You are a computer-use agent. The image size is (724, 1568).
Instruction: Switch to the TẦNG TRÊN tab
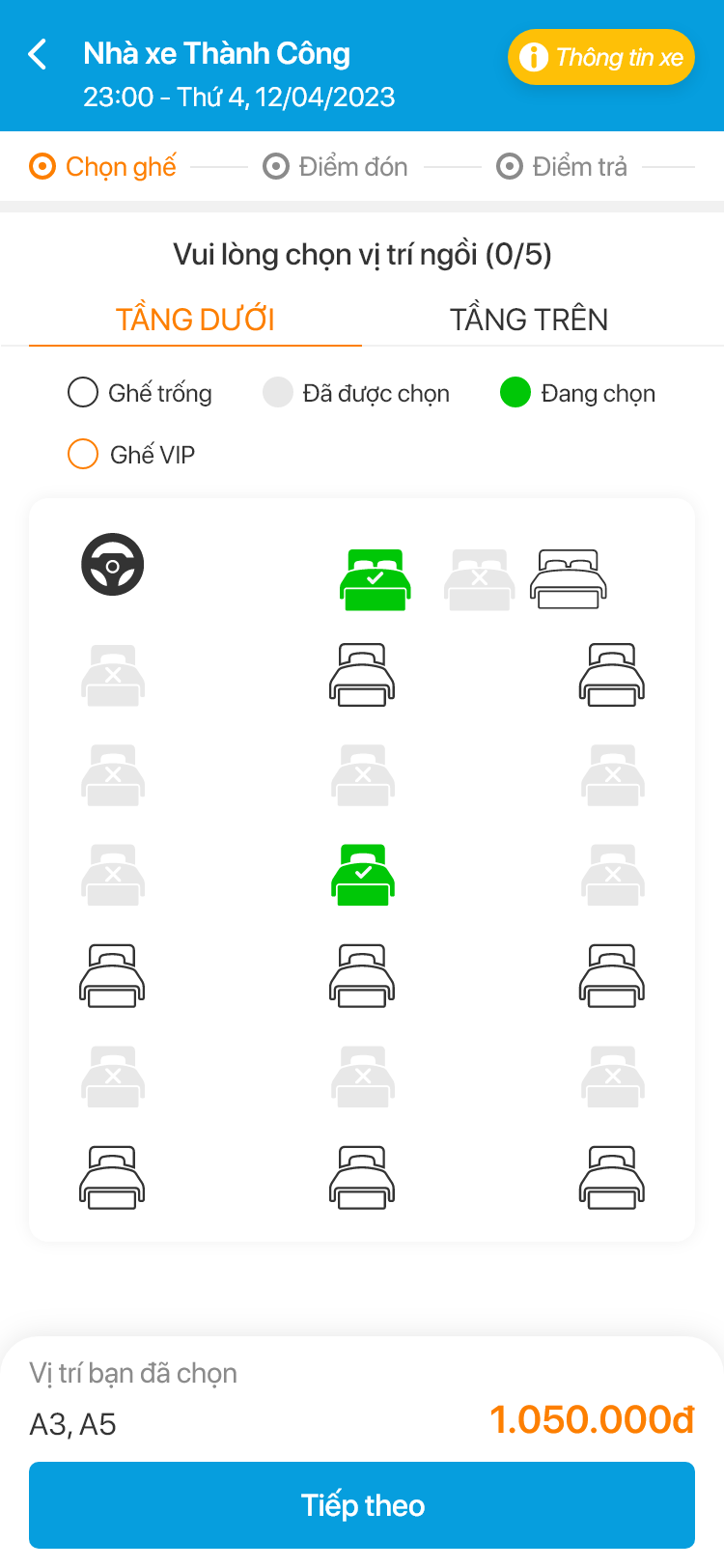[x=529, y=320]
